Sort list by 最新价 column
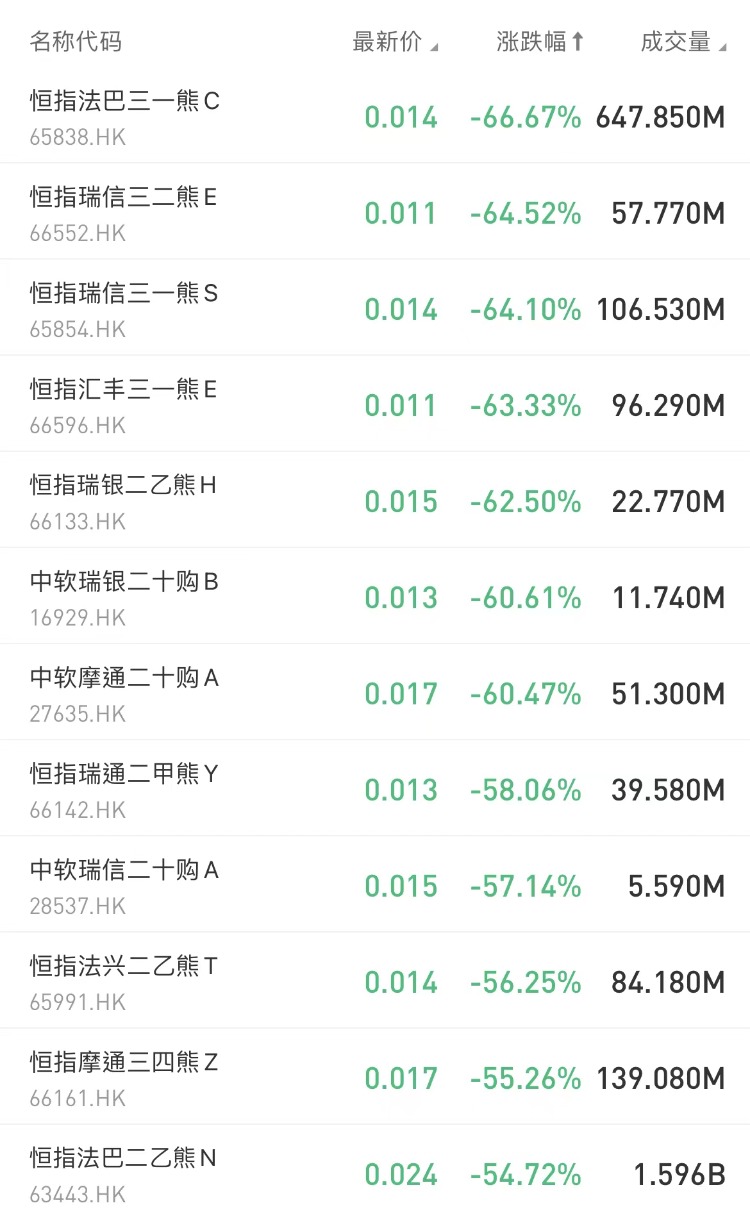Screen dimensions: 750x1219 click(x=395, y=42)
